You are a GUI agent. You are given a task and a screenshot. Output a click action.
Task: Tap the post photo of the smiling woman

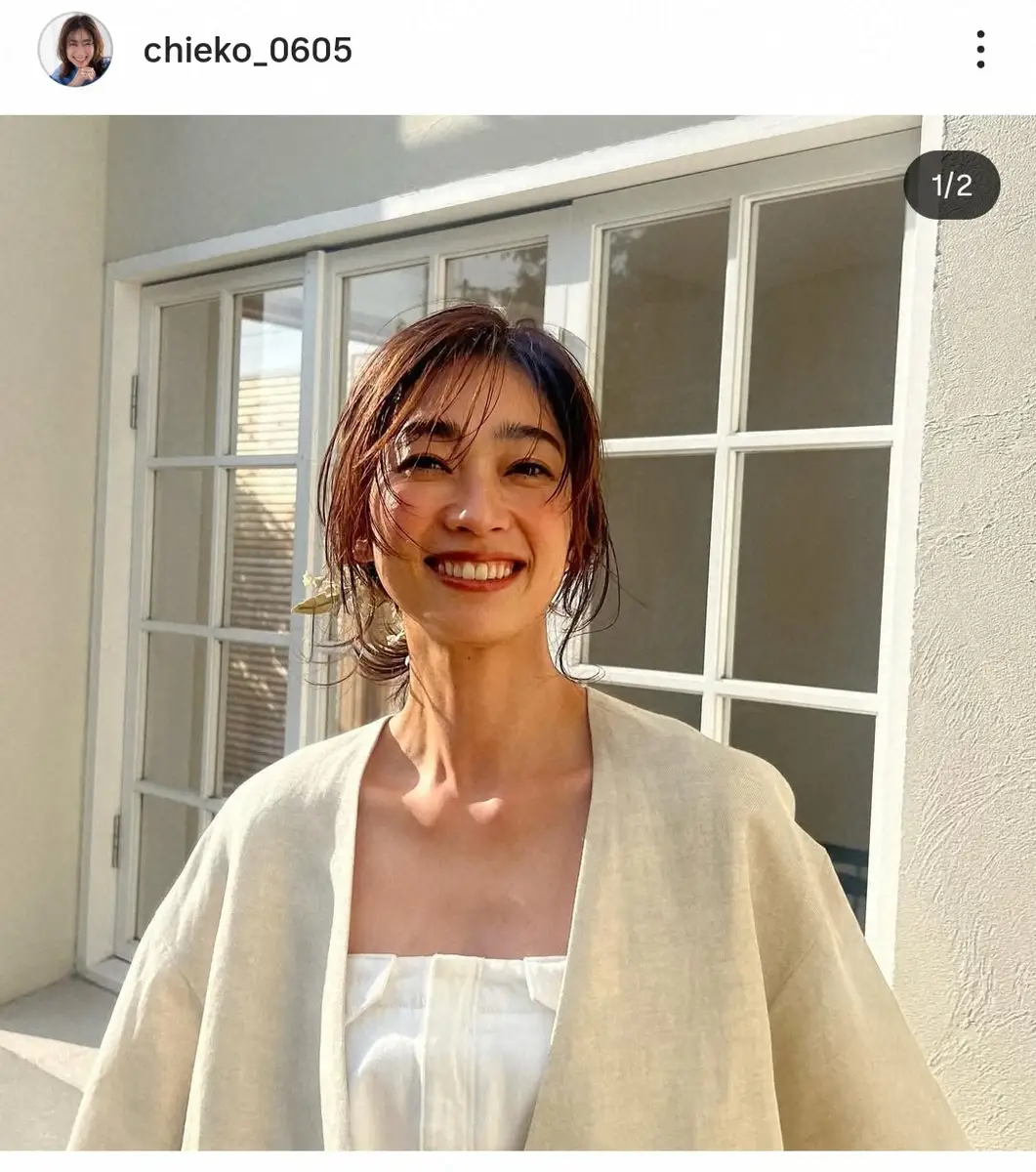point(518,633)
